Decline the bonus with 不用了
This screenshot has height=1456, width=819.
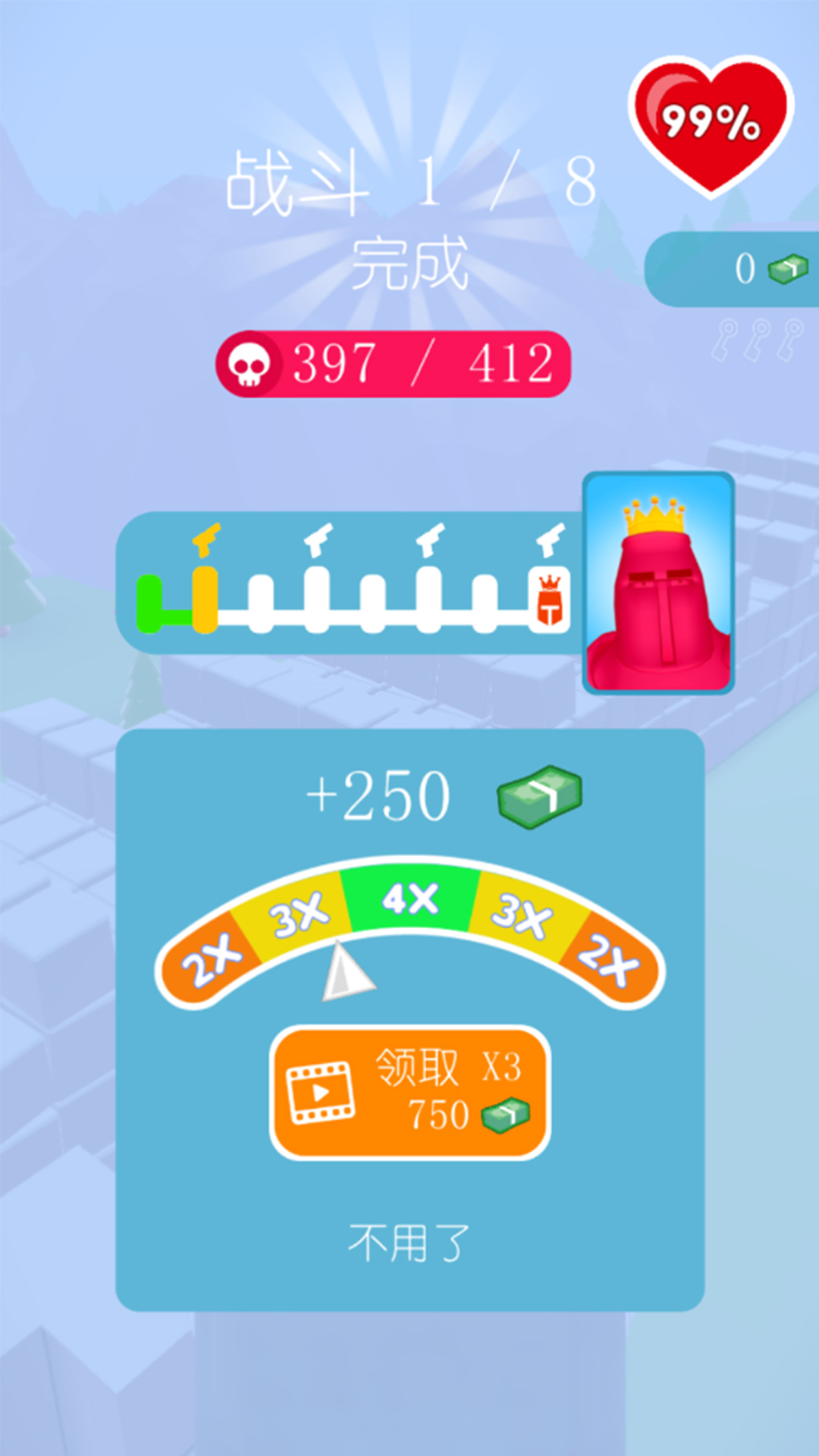(x=409, y=1243)
